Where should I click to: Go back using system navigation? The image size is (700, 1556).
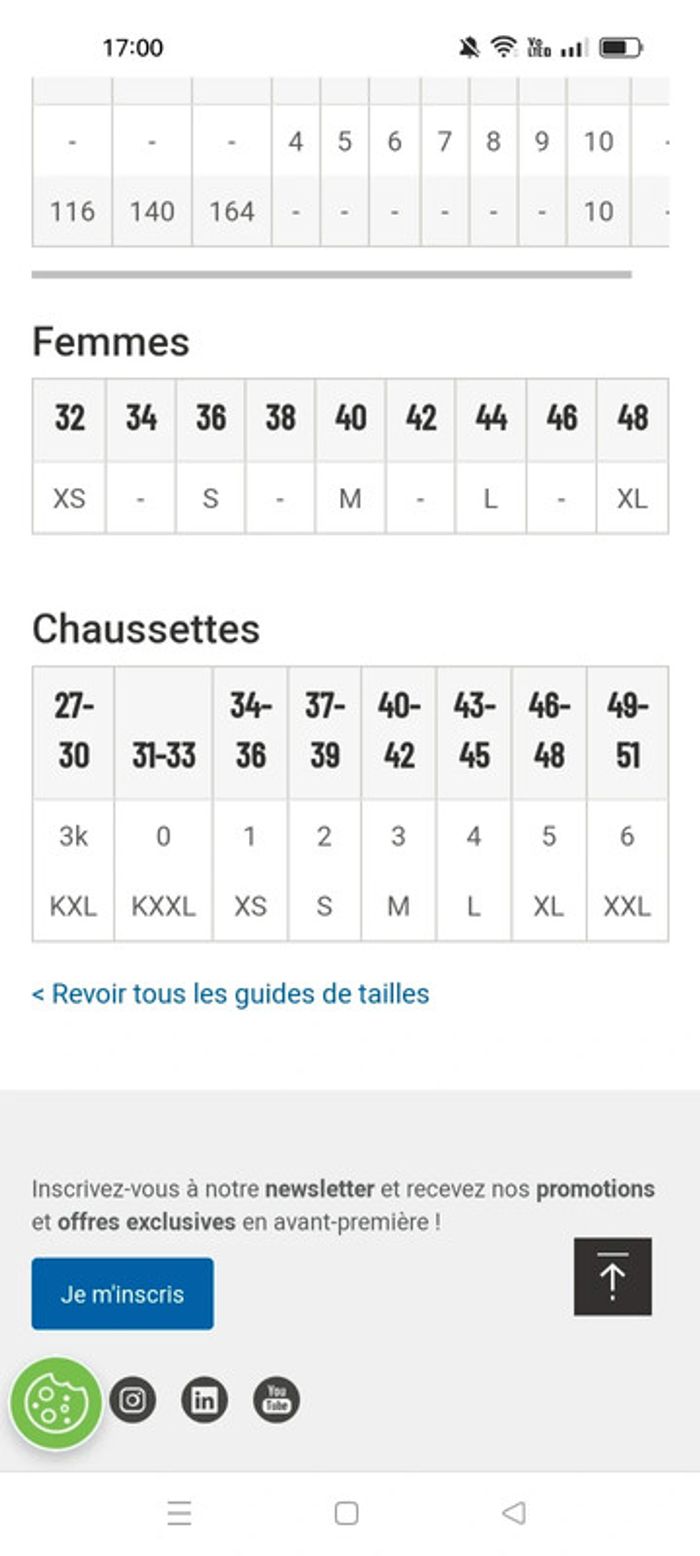pos(514,1513)
